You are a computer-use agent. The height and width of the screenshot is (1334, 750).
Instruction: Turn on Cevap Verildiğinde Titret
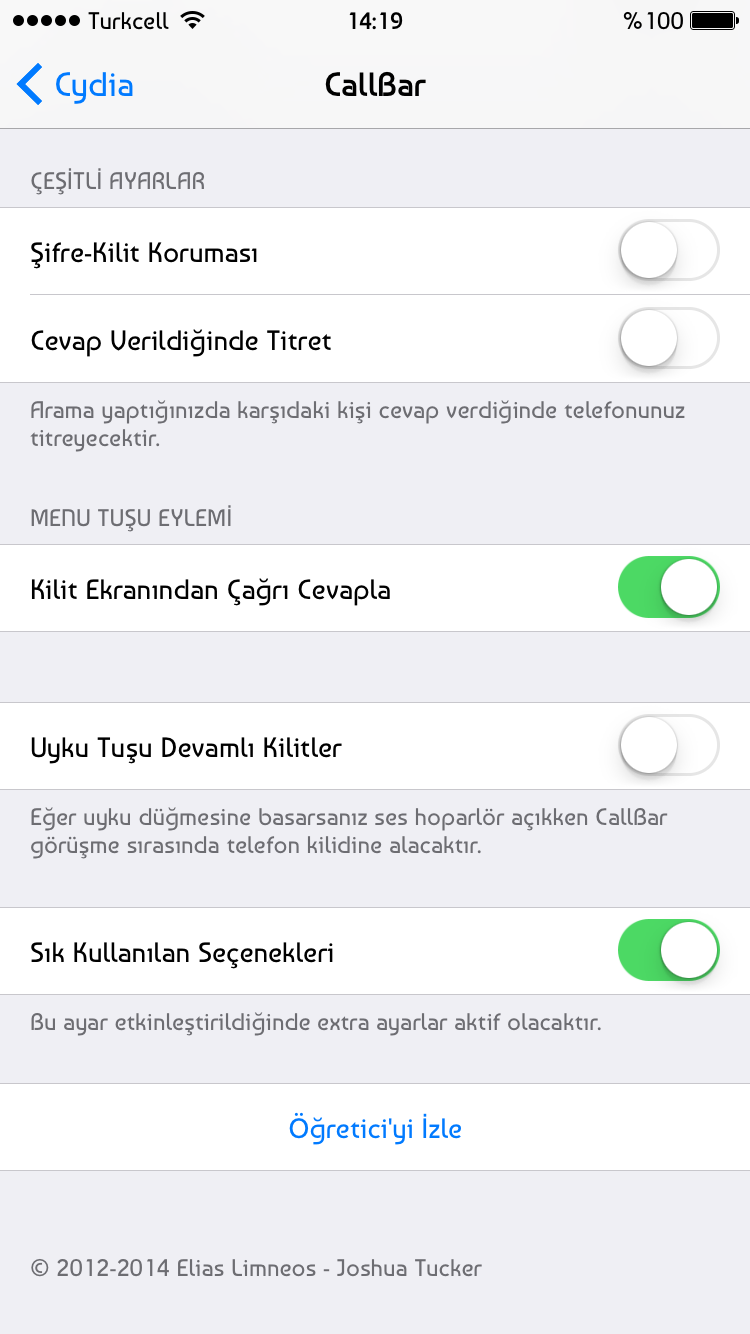point(669,338)
